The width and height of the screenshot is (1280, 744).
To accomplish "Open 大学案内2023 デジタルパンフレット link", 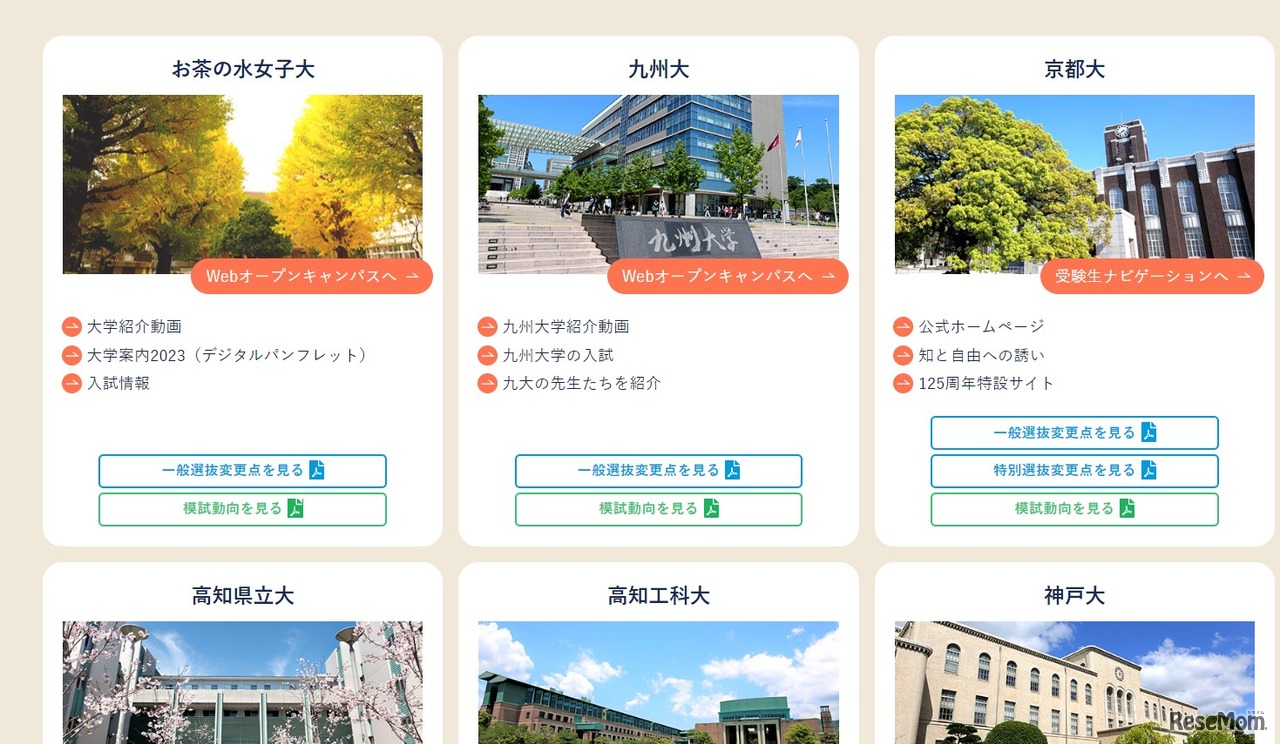I will click(227, 355).
